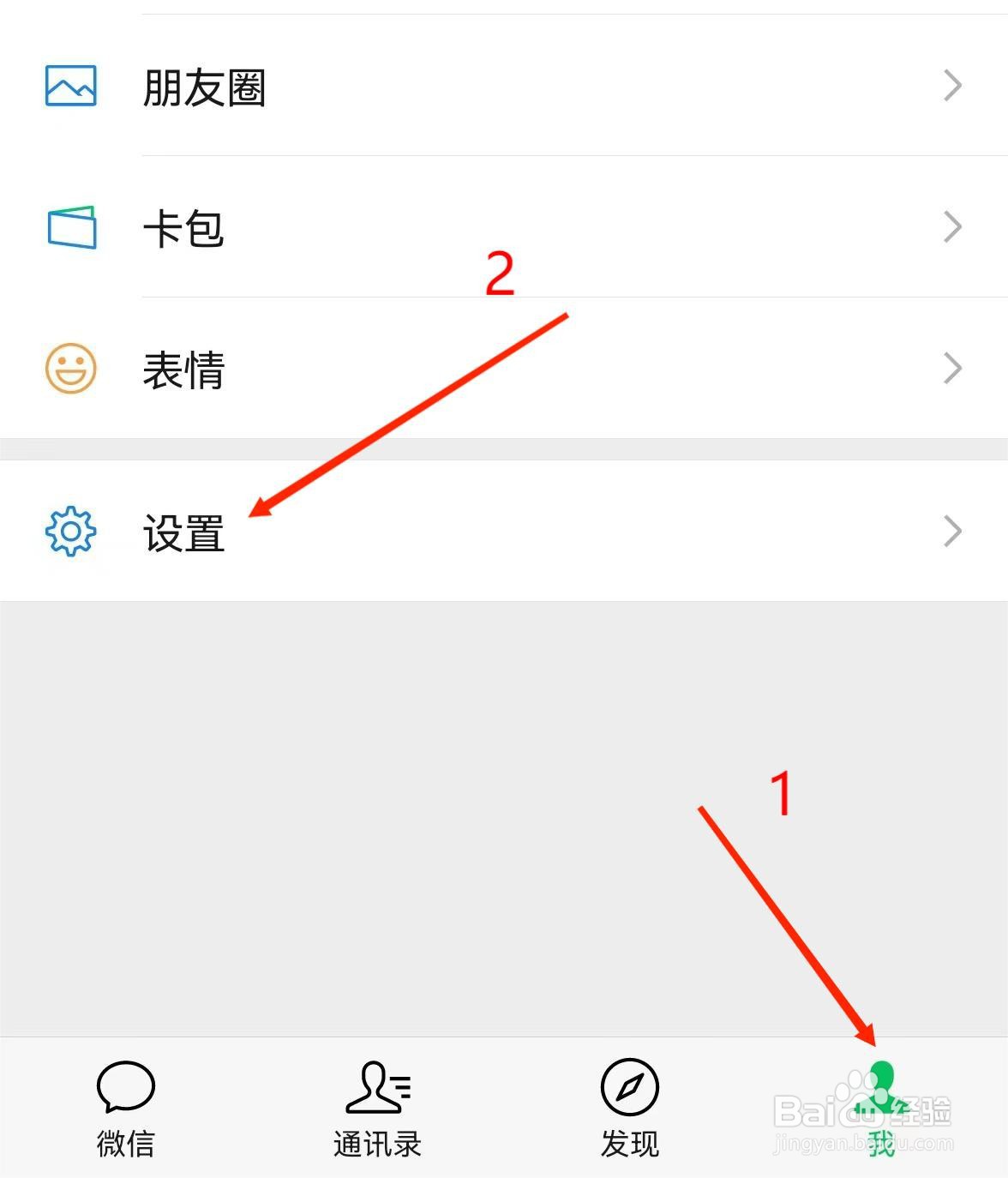Open the Settings menu entry
The height and width of the screenshot is (1178, 1008).
click(343, 532)
